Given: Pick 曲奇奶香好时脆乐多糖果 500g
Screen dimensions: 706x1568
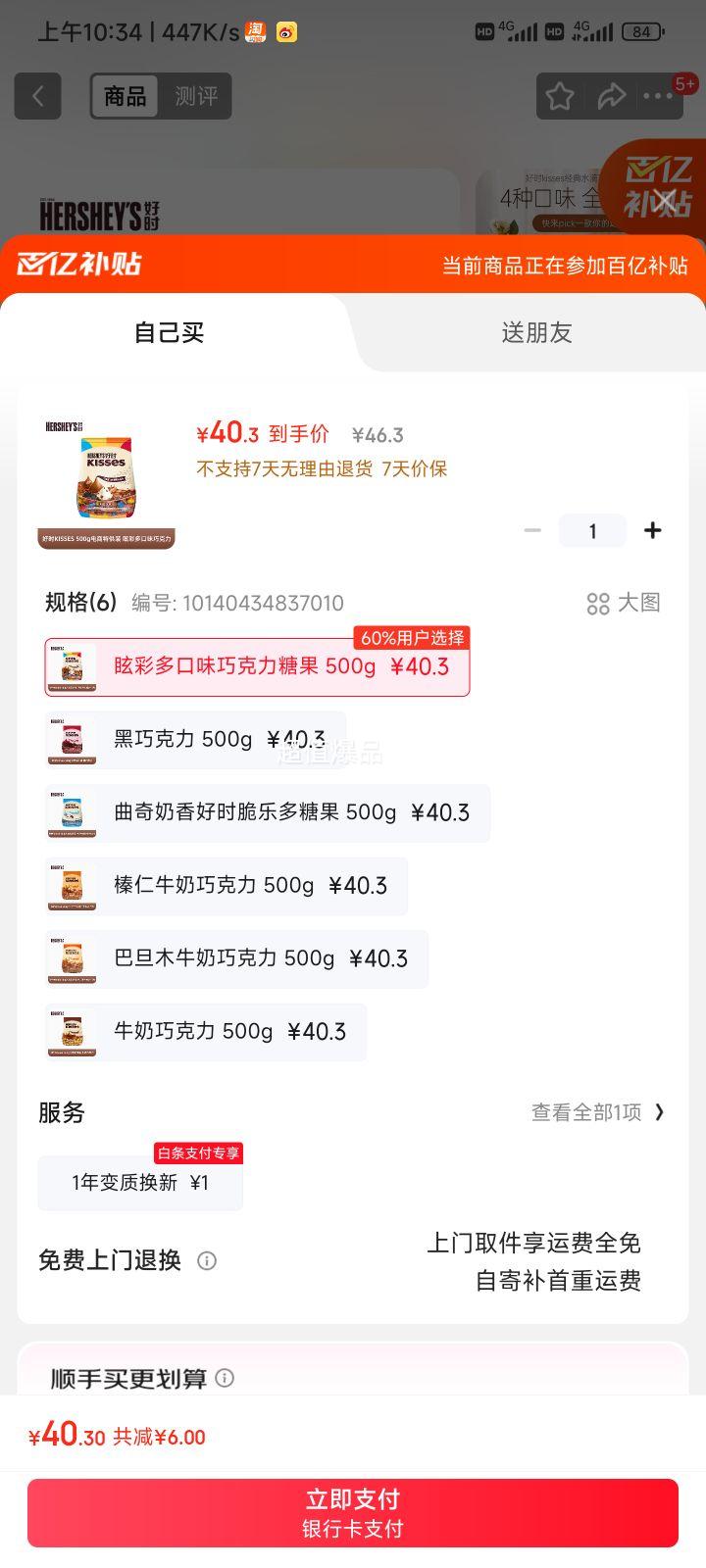Looking at the screenshot, I should coord(267,812).
